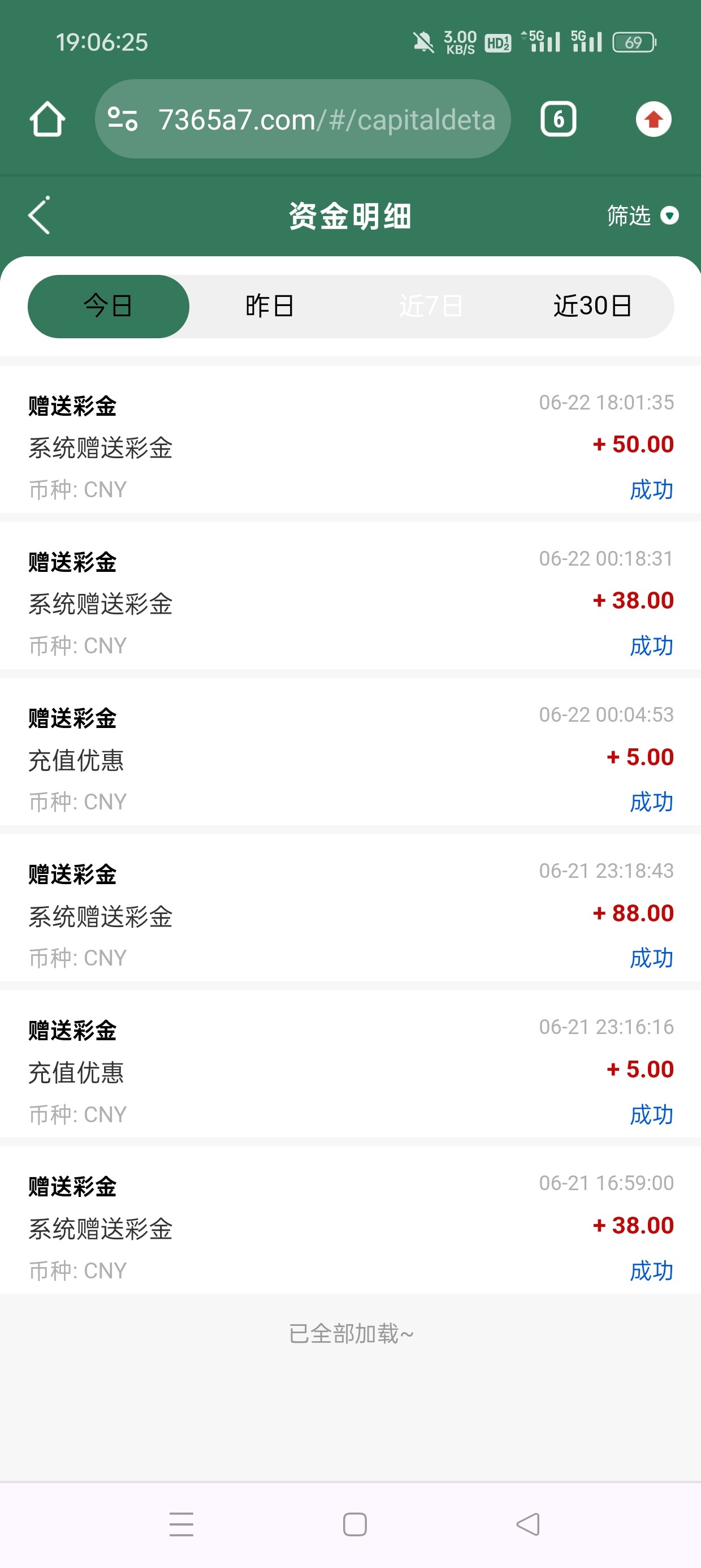Open the browser tab switcher showing 6
Viewport: 701px width, 1568px height.
[x=558, y=119]
